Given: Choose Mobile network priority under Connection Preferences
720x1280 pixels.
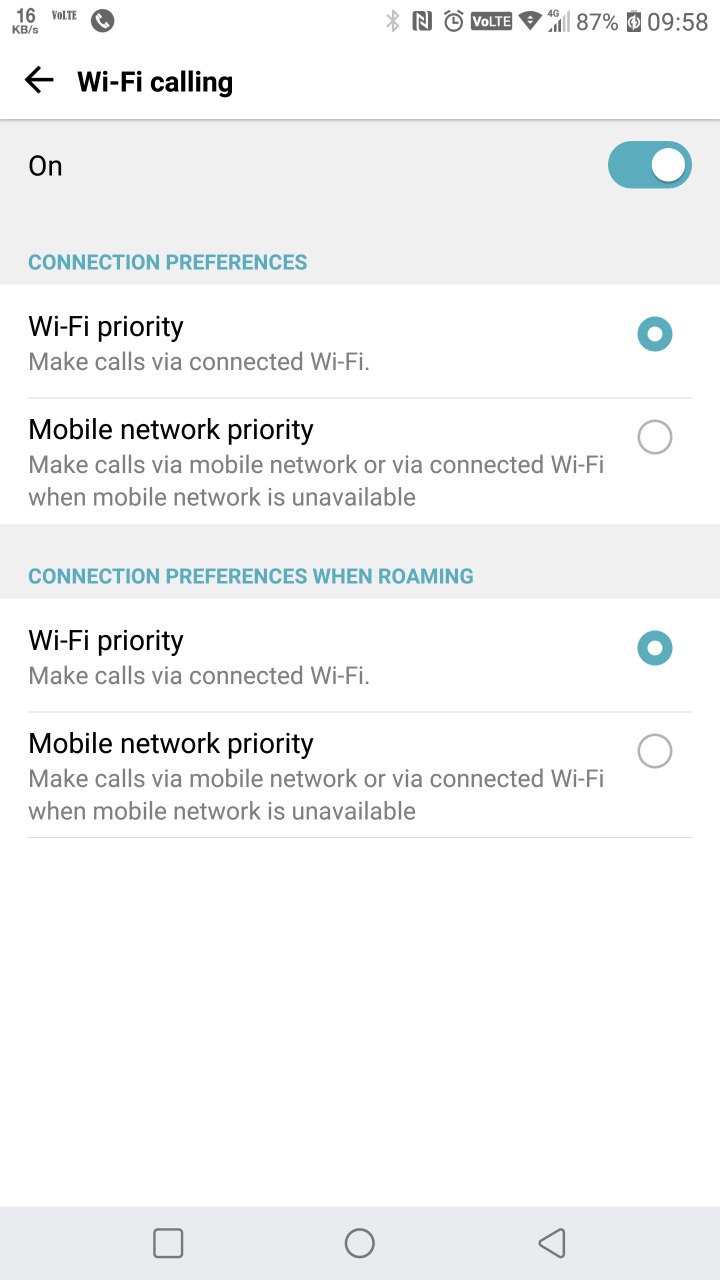Looking at the screenshot, I should pyautogui.click(x=655, y=438).
